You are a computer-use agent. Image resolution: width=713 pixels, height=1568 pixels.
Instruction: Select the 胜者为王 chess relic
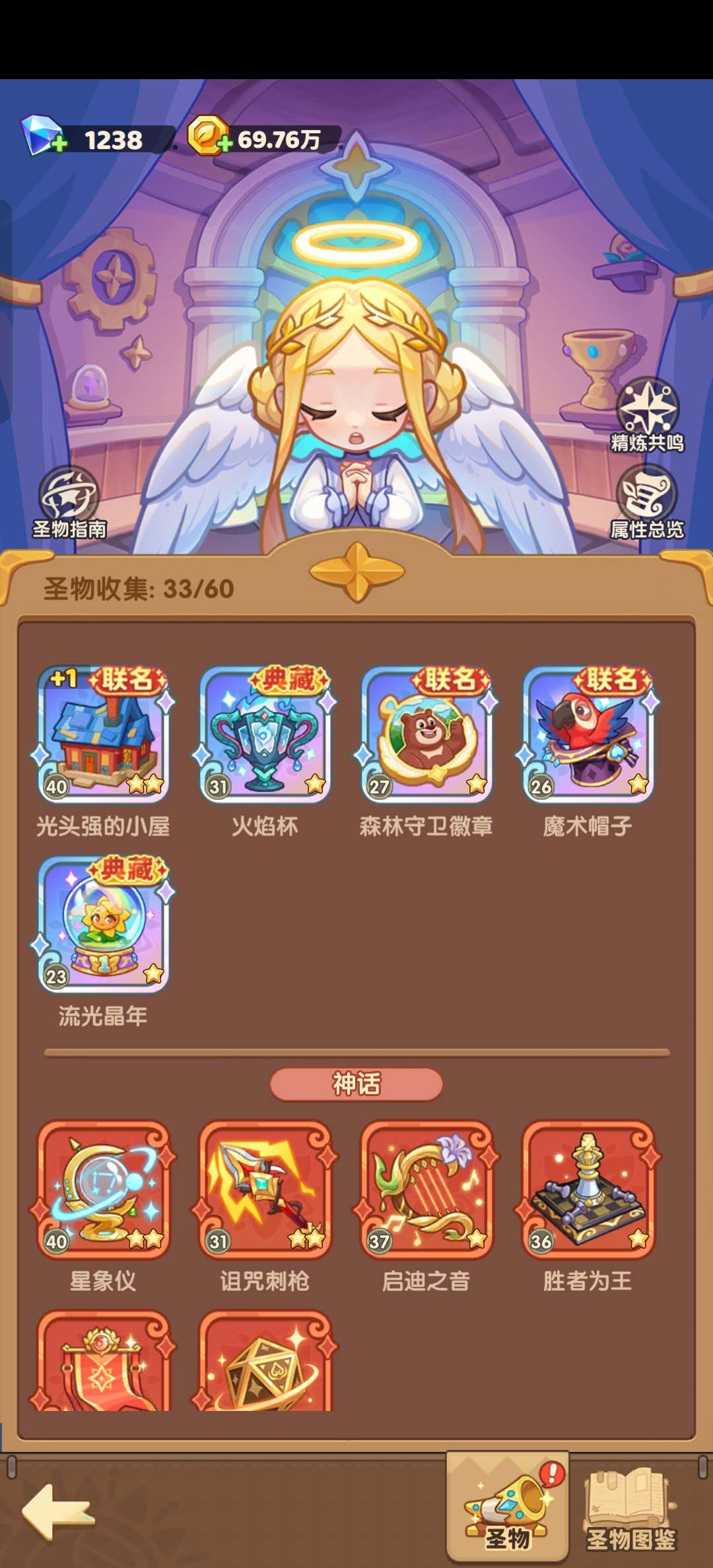point(588,1189)
